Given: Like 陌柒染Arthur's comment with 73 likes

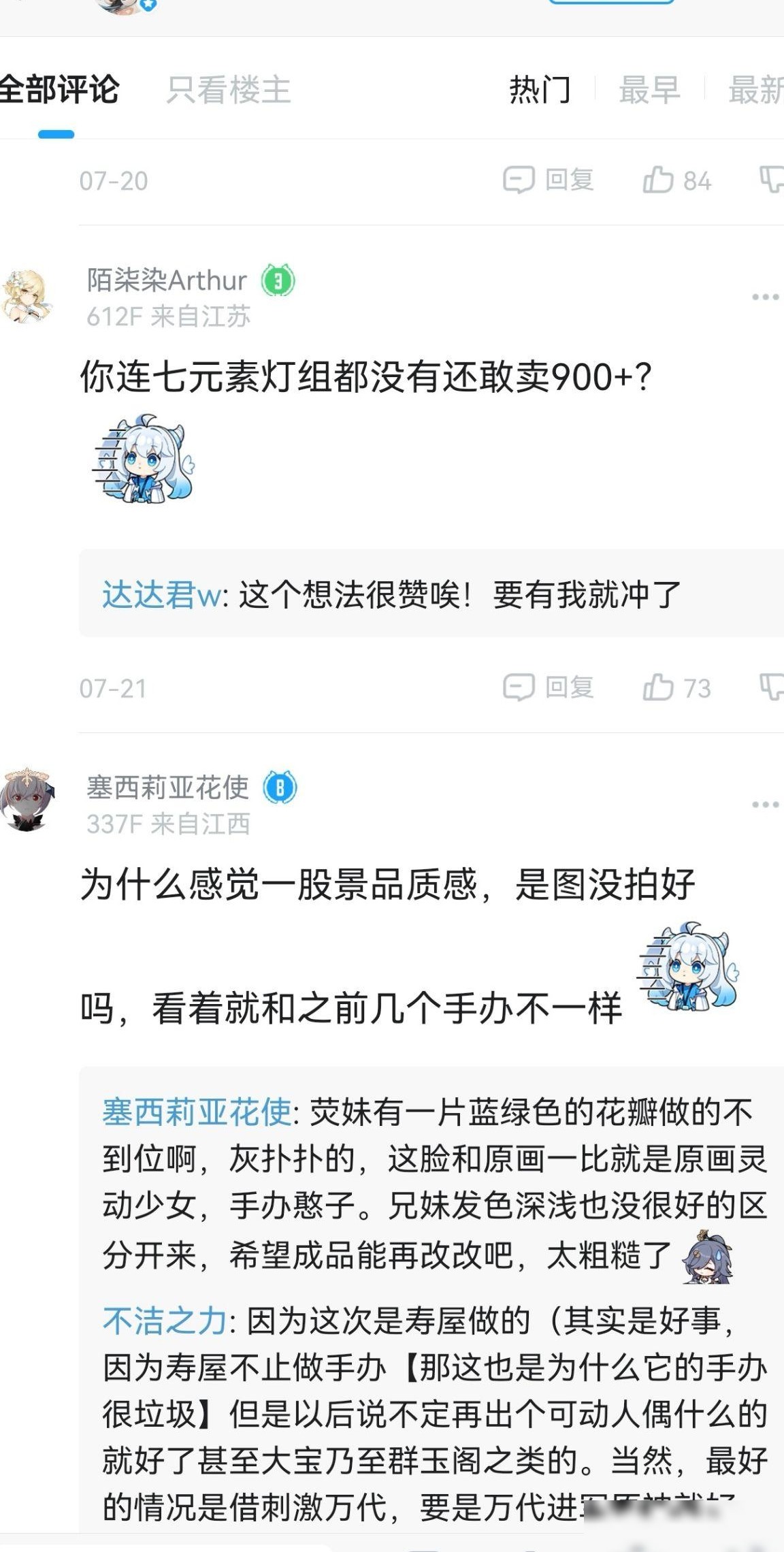Looking at the screenshot, I should [x=676, y=688].
